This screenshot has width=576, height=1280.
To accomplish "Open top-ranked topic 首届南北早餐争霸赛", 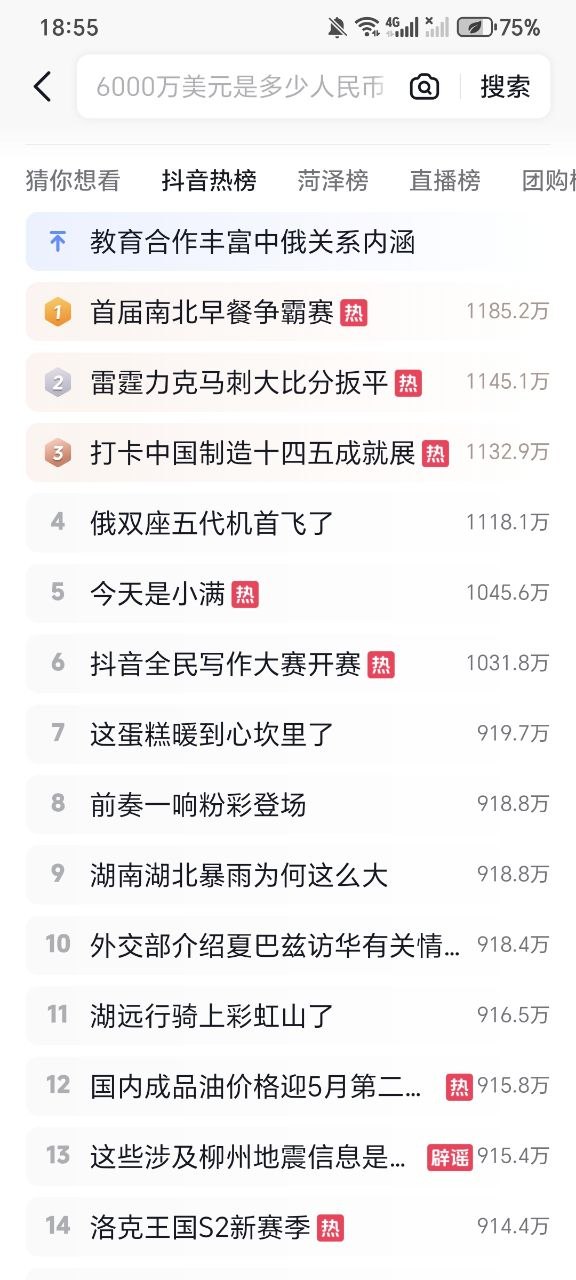I will tap(288, 312).
